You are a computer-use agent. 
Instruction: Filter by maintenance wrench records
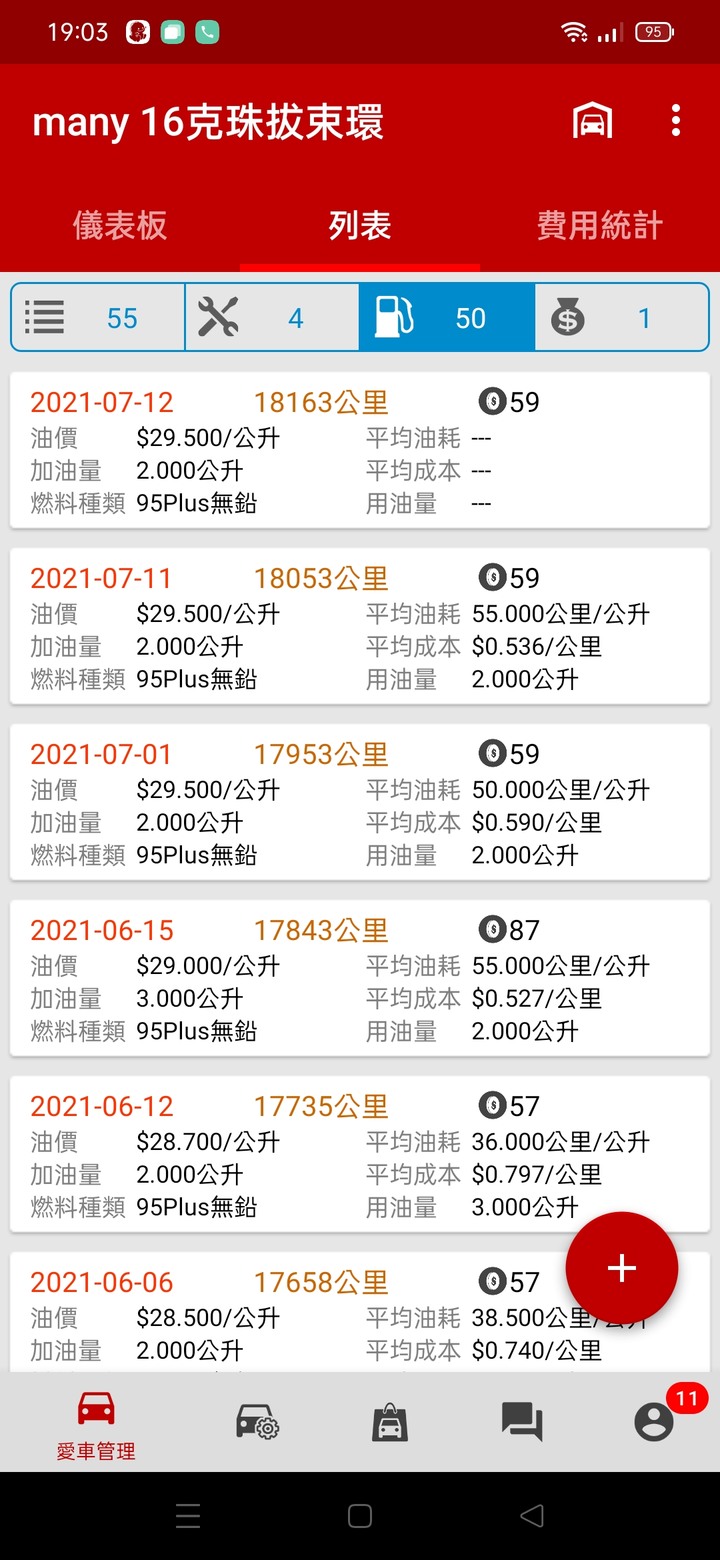pos(272,318)
